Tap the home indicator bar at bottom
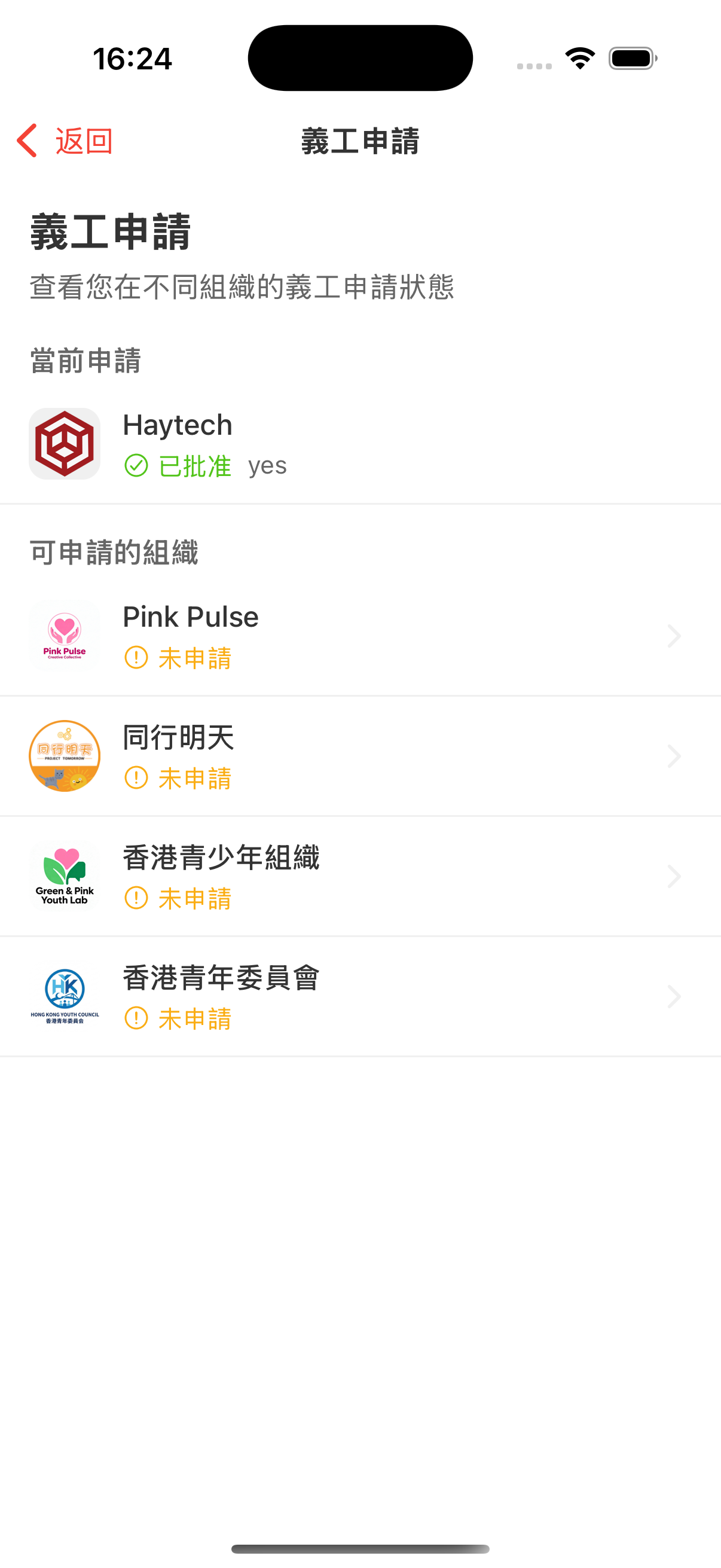 (360, 1548)
